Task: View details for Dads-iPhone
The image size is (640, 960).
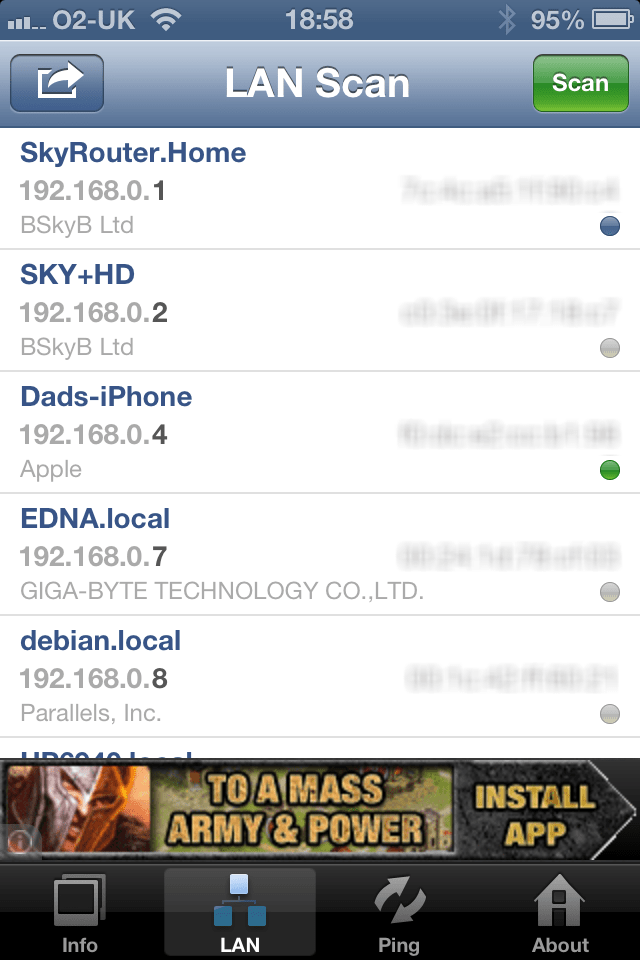Action: pos(320,432)
